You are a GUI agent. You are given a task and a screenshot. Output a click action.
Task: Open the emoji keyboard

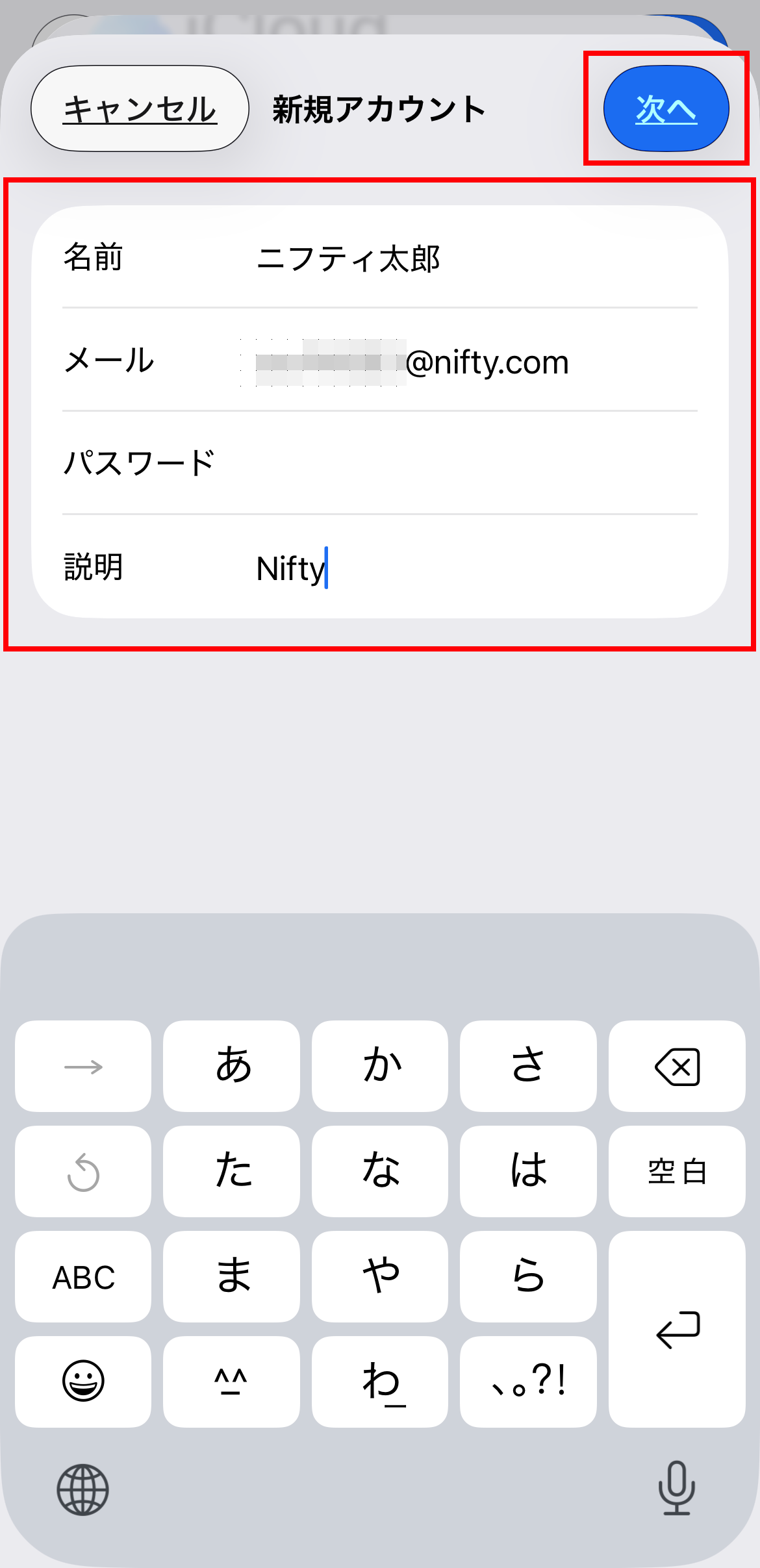click(x=83, y=1381)
